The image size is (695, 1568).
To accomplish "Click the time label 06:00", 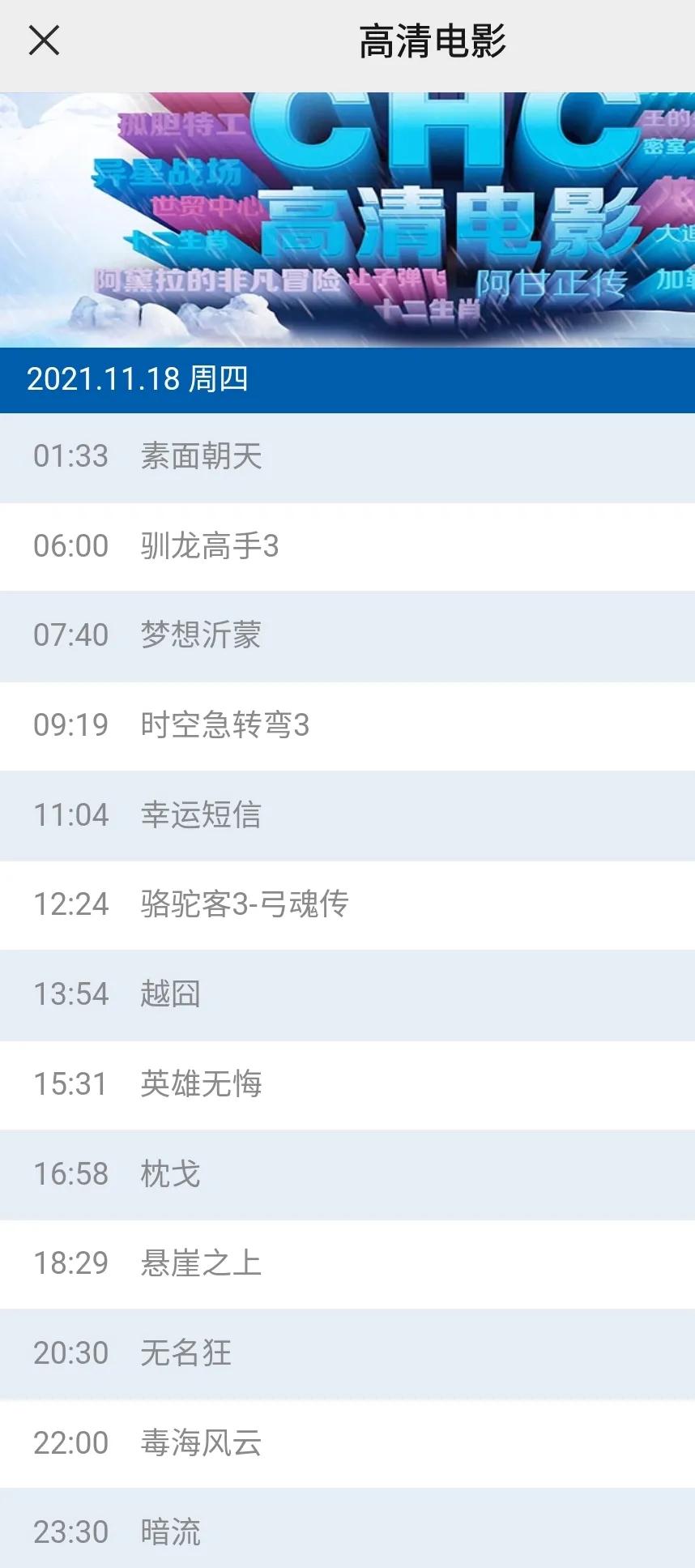I will pyautogui.click(x=70, y=546).
